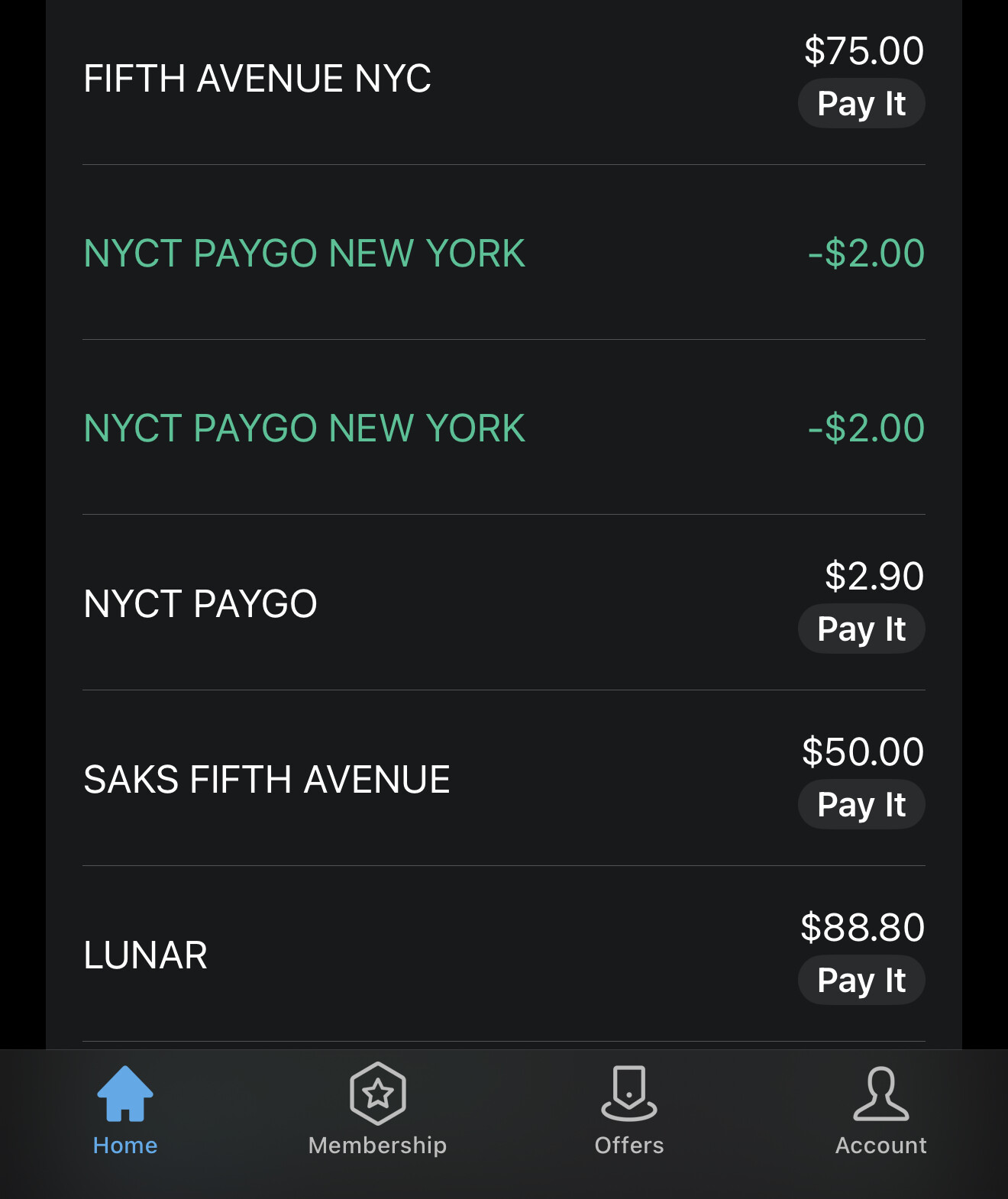Screen dimensions: 1008x1199
Task: Pay the $88.80 LUNAR charge
Action: (861, 981)
